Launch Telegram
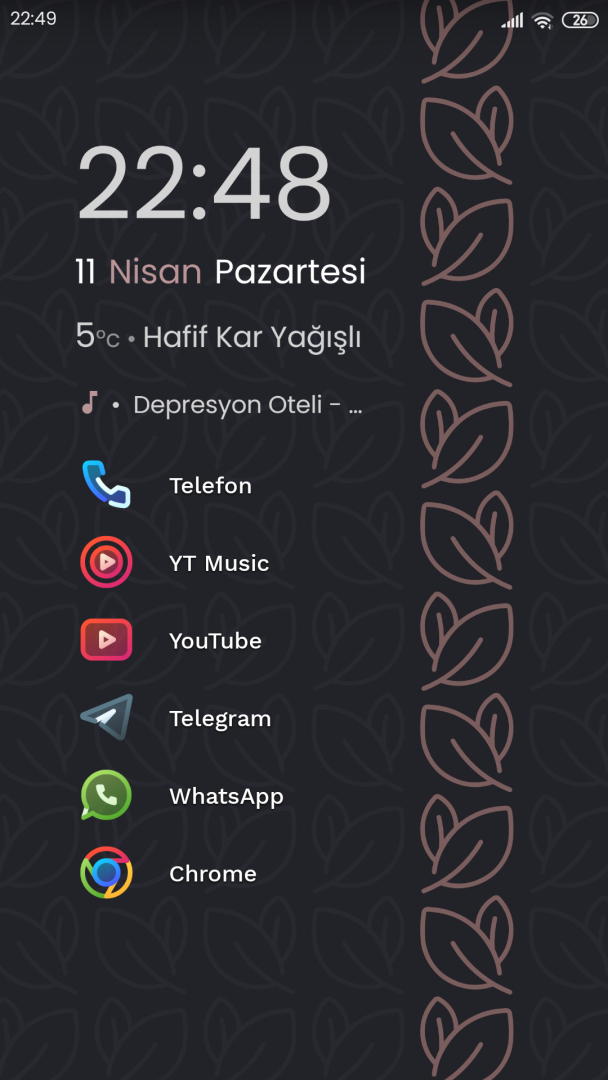 click(106, 718)
